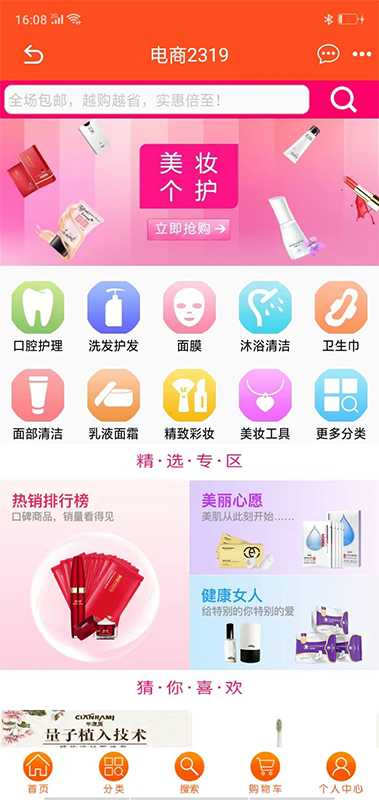View 更多分类

(341, 405)
